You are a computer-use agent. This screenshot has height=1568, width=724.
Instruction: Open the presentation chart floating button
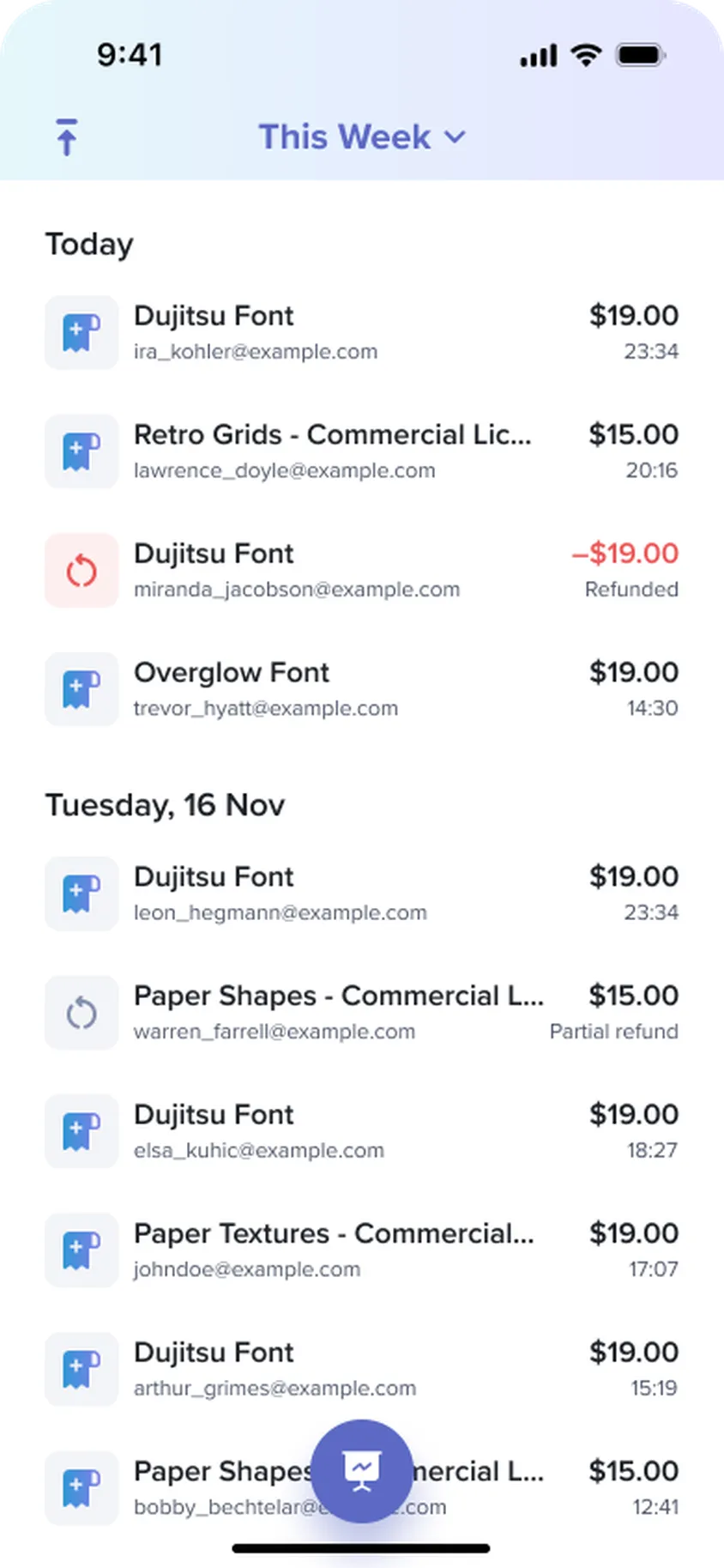[361, 1470]
